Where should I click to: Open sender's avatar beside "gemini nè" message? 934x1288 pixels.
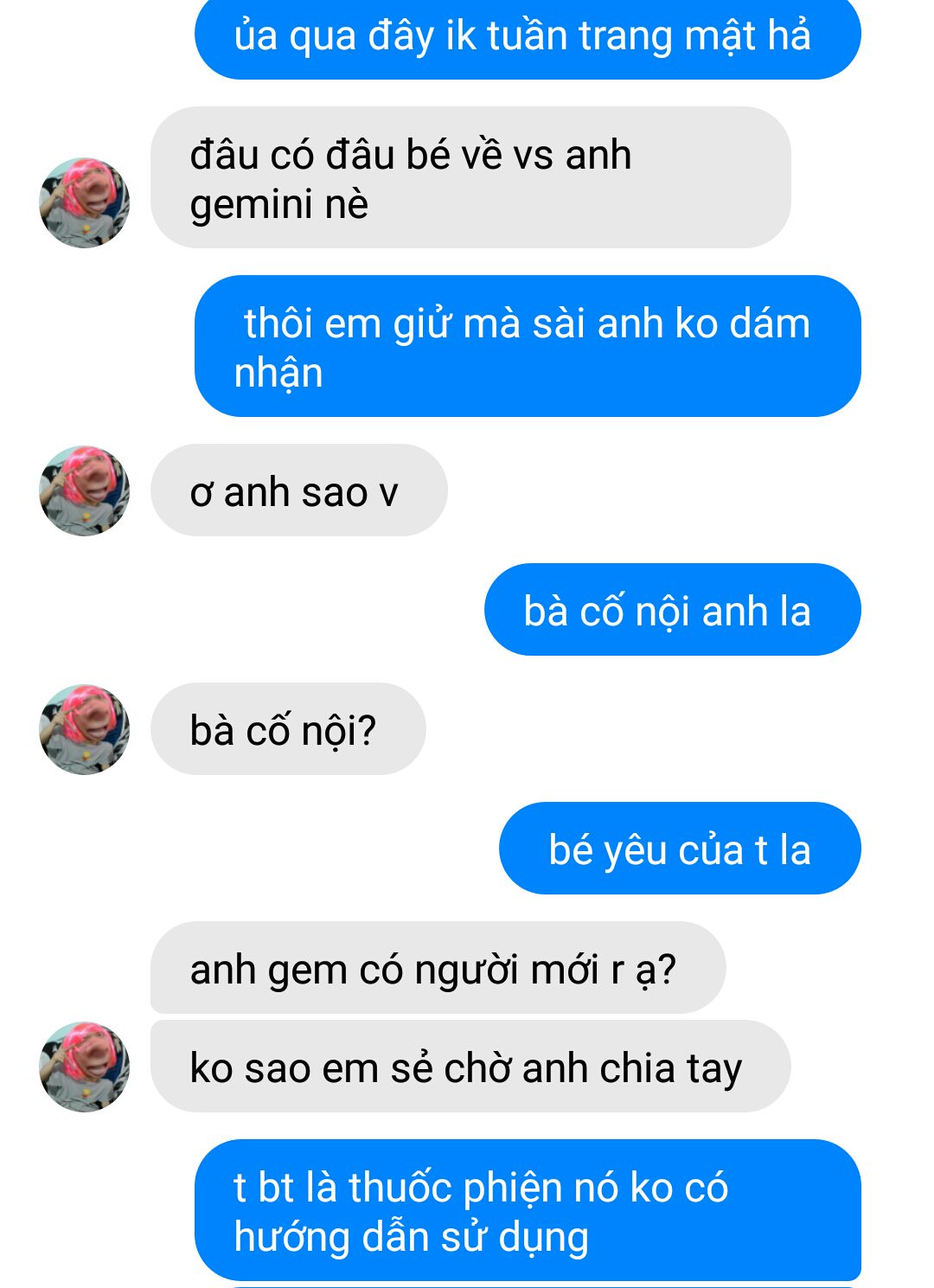(84, 203)
